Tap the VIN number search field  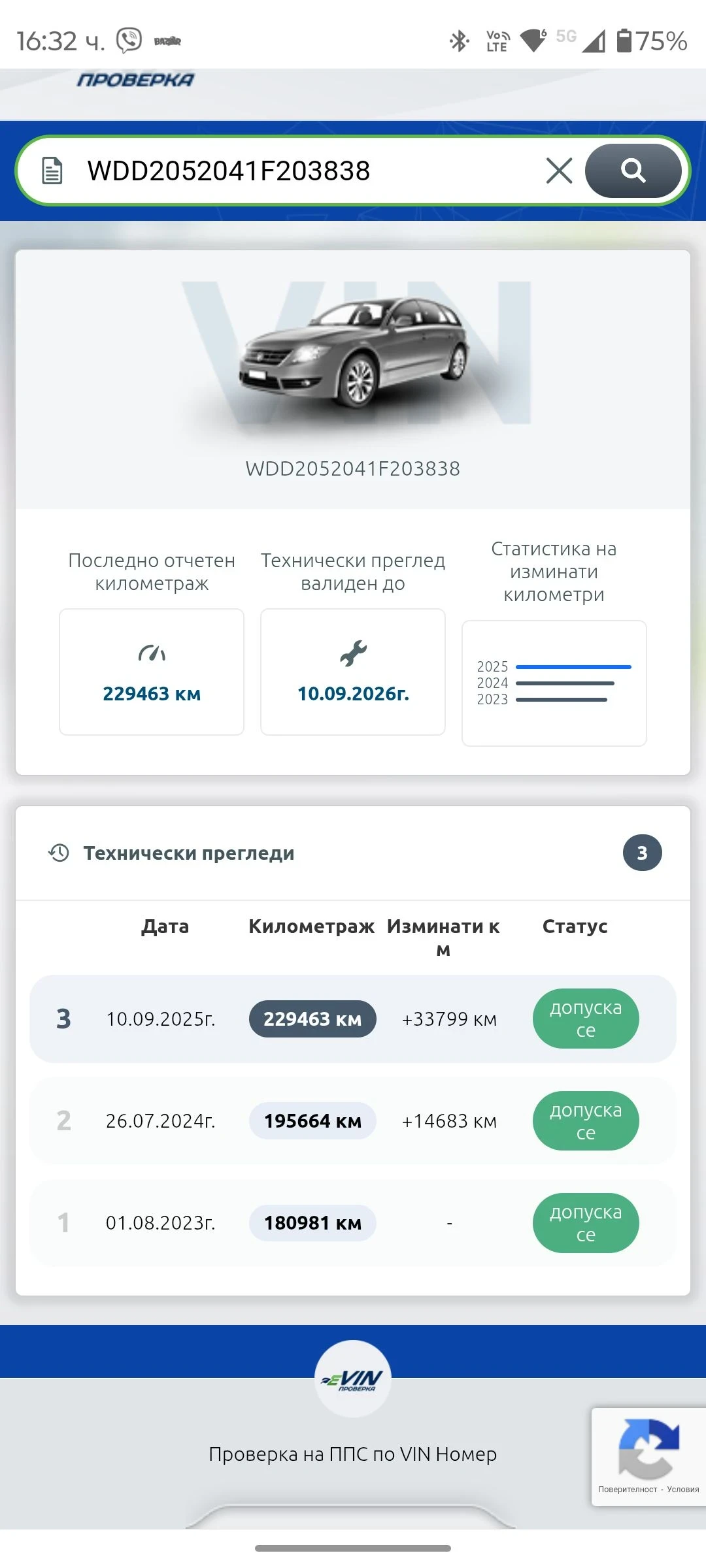point(294,171)
